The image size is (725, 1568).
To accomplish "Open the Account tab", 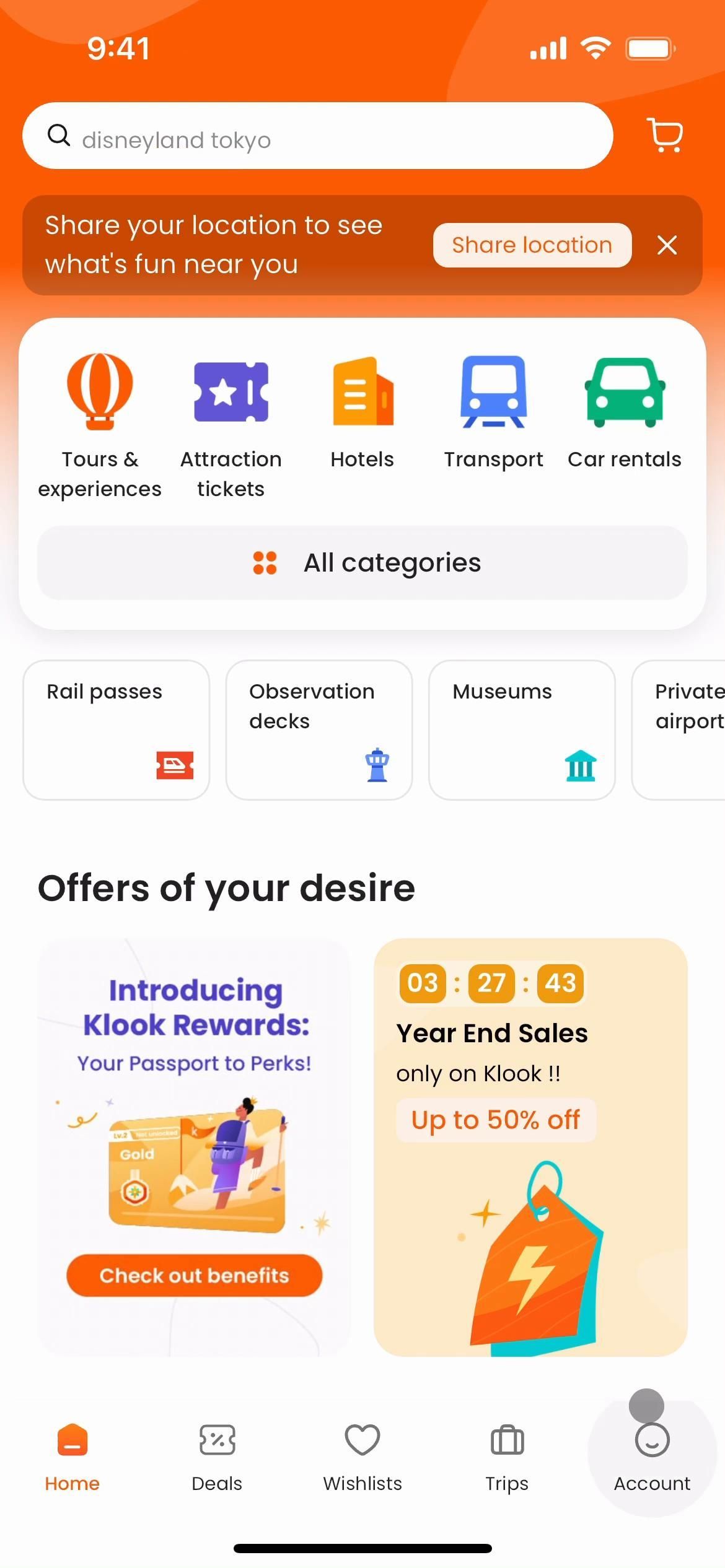I will [x=652, y=1457].
